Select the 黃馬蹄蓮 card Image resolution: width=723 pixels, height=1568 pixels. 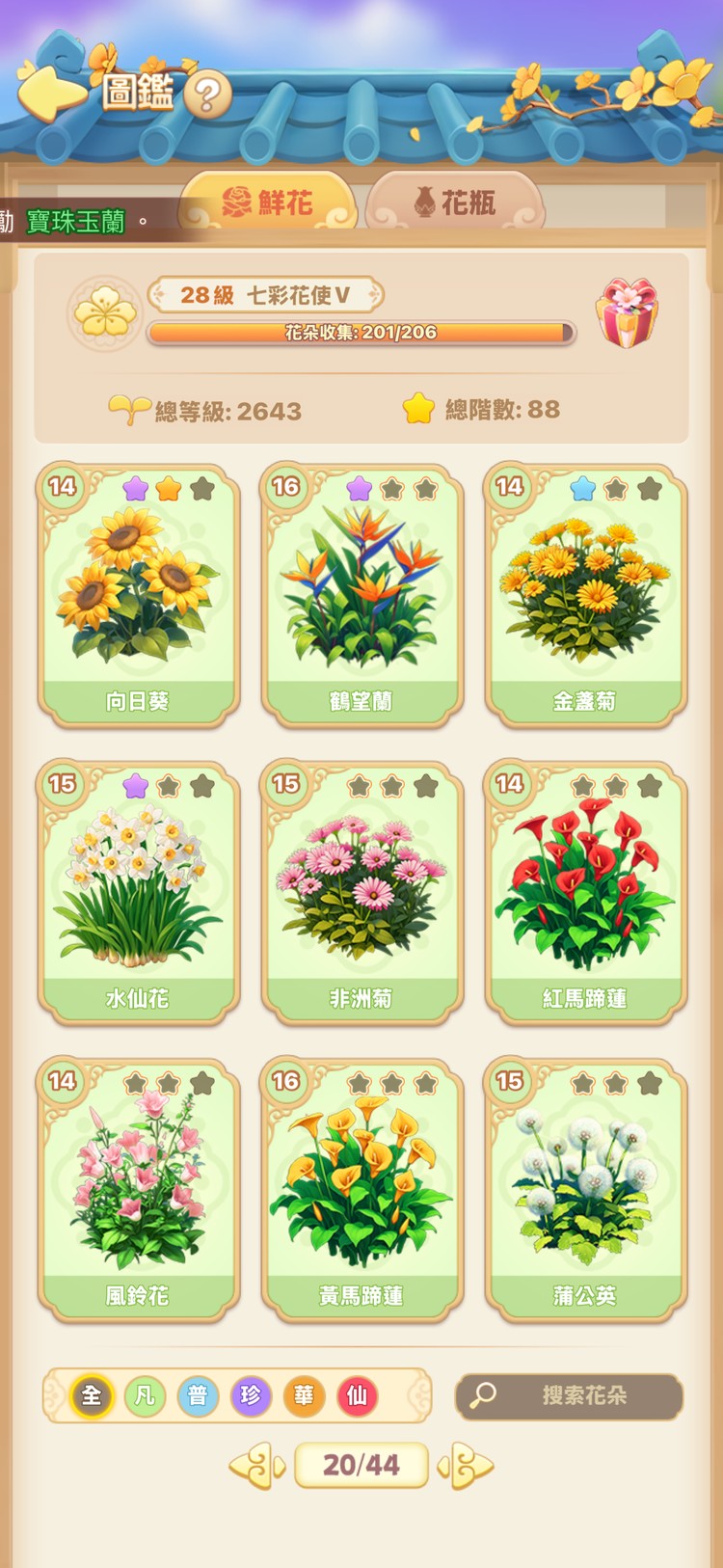coord(361,1189)
